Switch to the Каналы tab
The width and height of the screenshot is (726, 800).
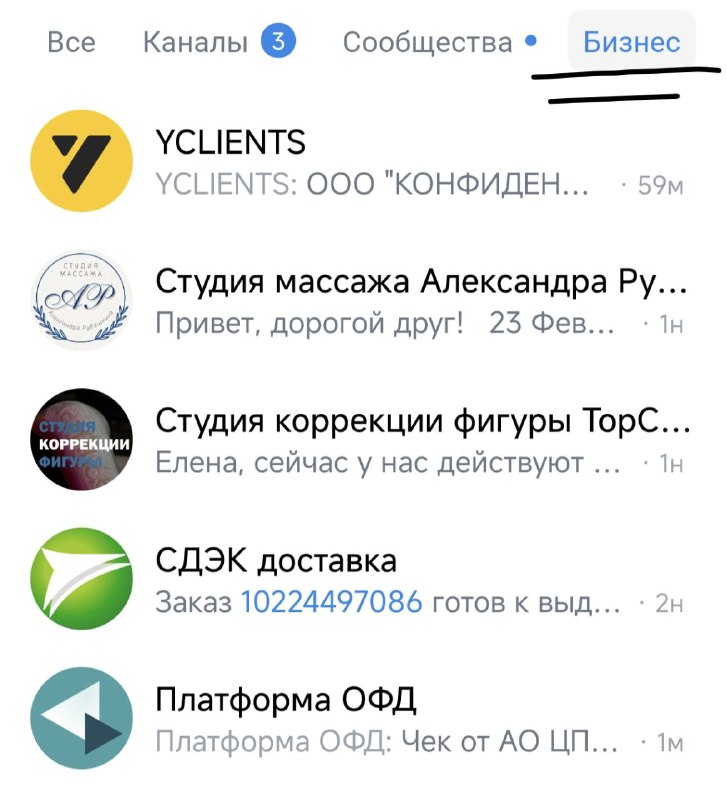click(195, 42)
